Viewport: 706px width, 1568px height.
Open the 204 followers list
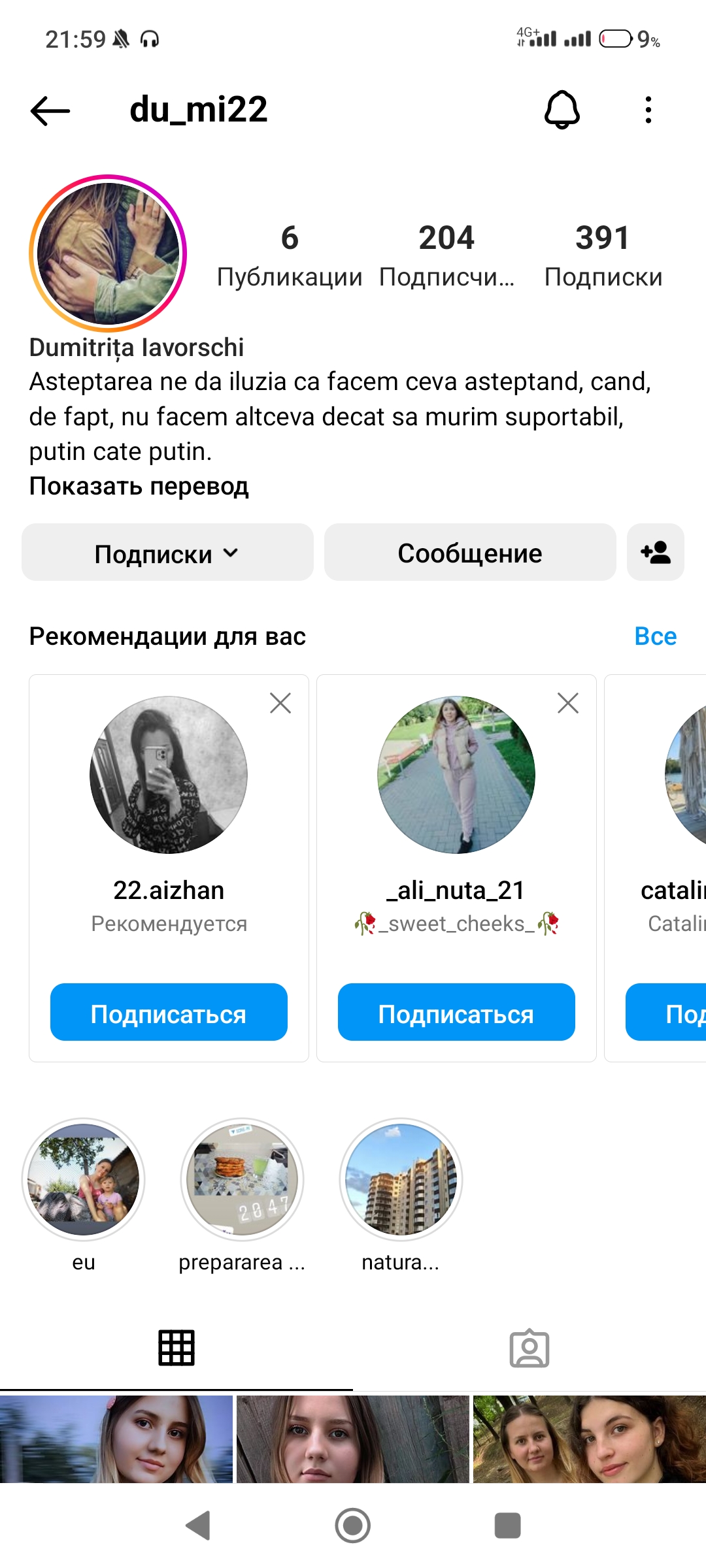coord(446,255)
